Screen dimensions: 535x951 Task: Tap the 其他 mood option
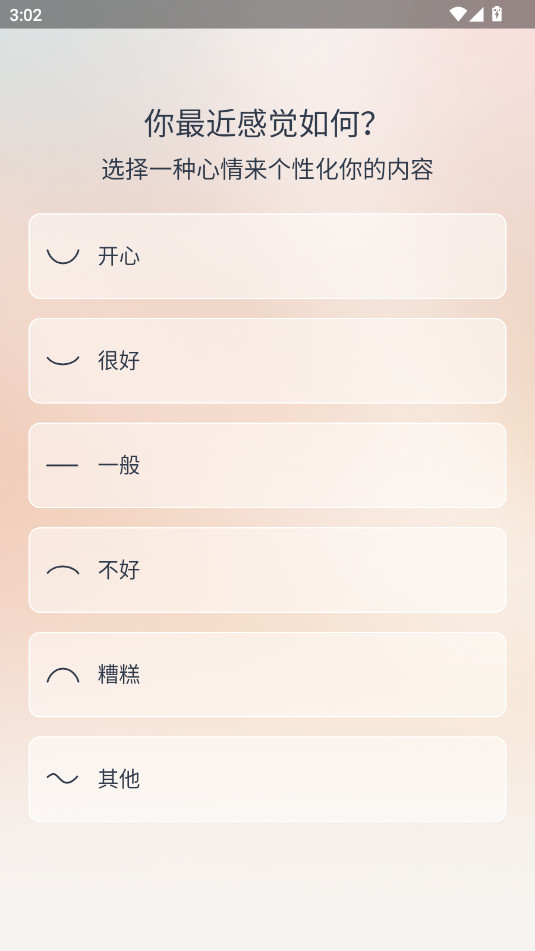(268, 779)
